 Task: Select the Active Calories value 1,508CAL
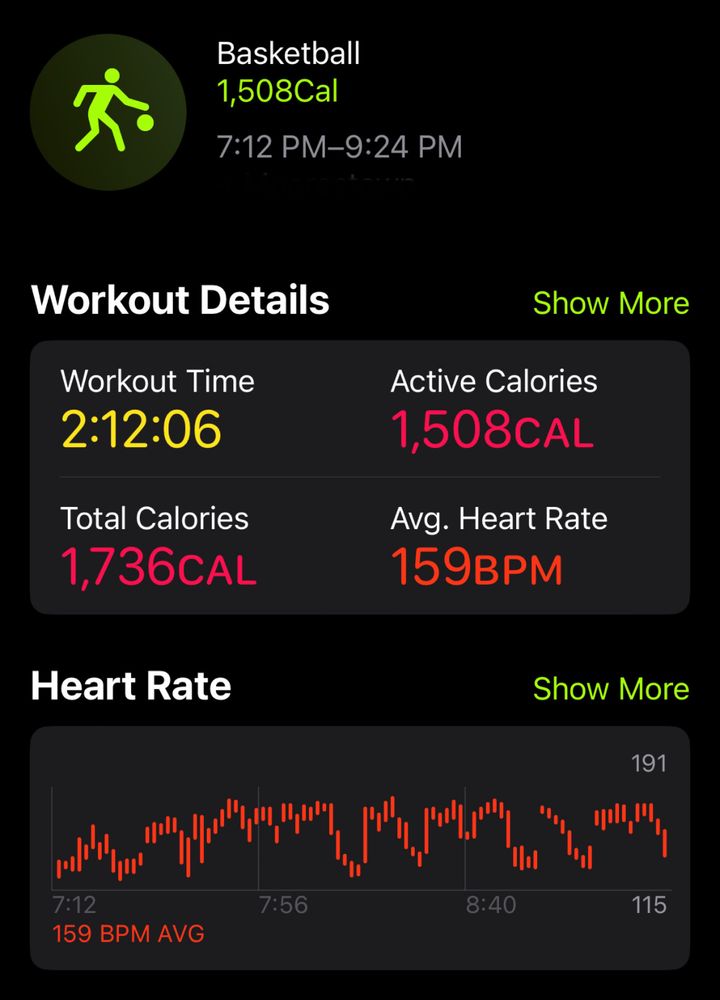point(490,430)
